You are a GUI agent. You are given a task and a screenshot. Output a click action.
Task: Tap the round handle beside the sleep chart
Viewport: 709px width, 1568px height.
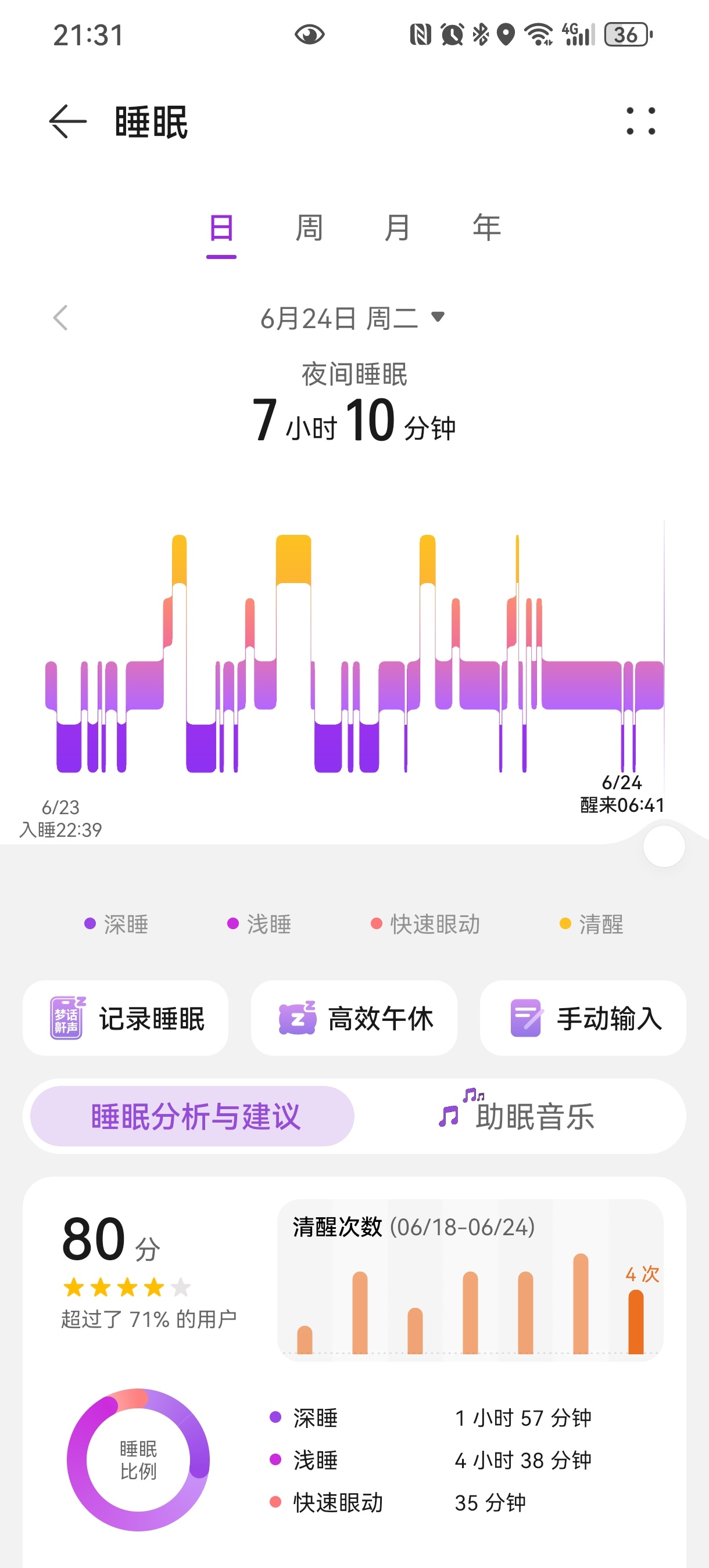click(x=664, y=846)
